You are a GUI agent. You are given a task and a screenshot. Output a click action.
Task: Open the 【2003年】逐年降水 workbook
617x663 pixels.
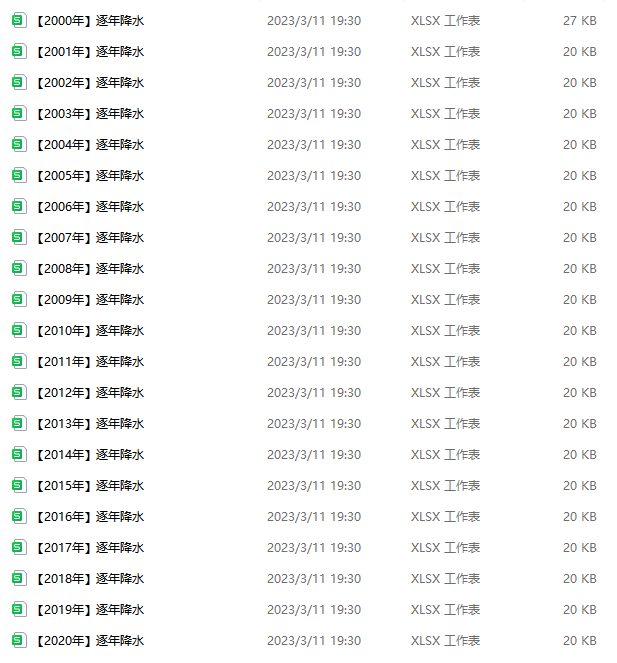click(x=90, y=113)
